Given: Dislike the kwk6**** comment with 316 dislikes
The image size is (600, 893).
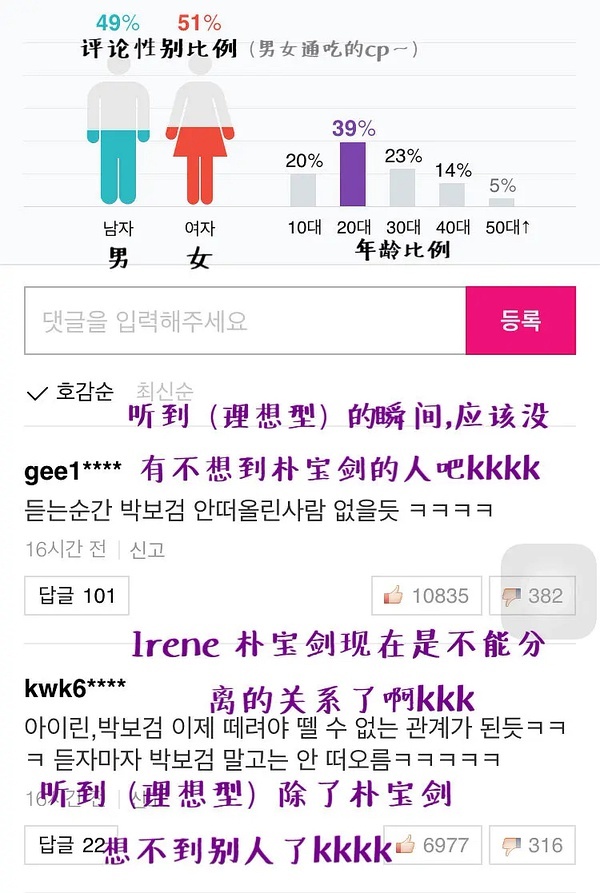Looking at the screenshot, I should (533, 845).
